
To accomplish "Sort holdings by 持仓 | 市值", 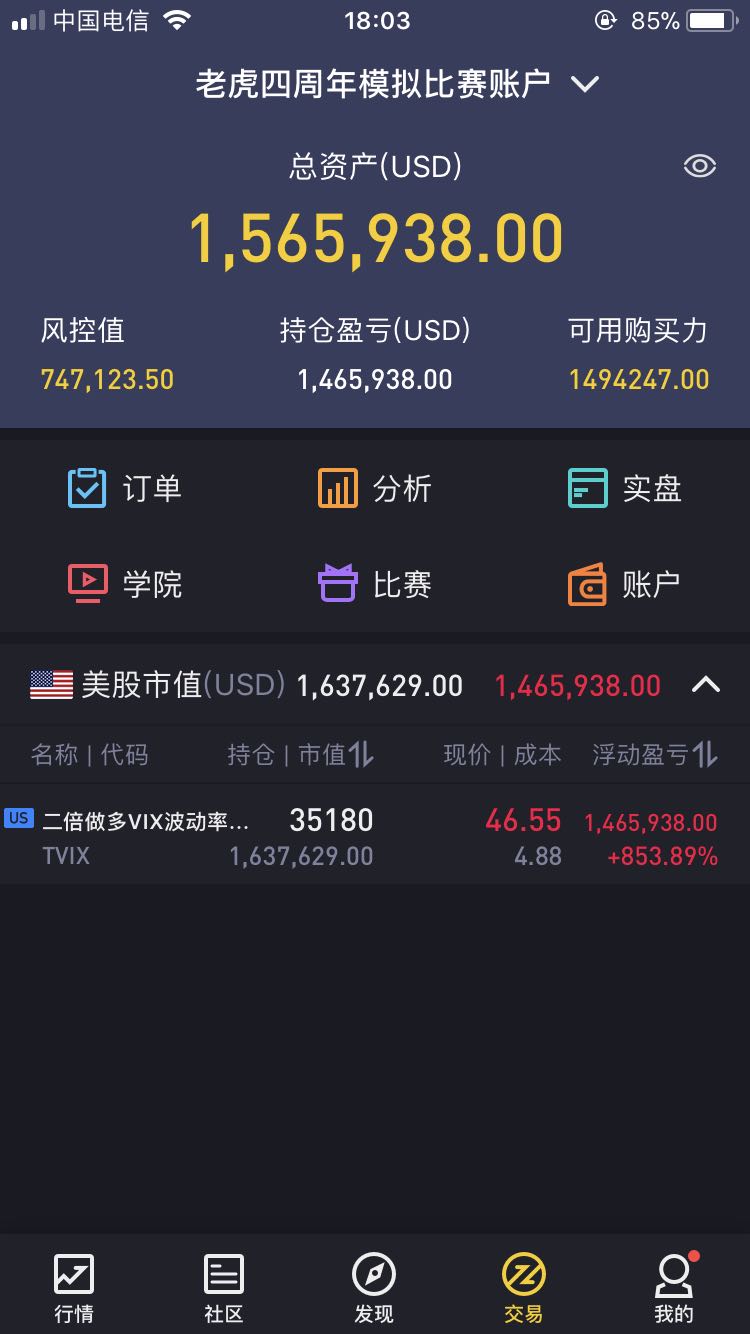I will point(301,755).
